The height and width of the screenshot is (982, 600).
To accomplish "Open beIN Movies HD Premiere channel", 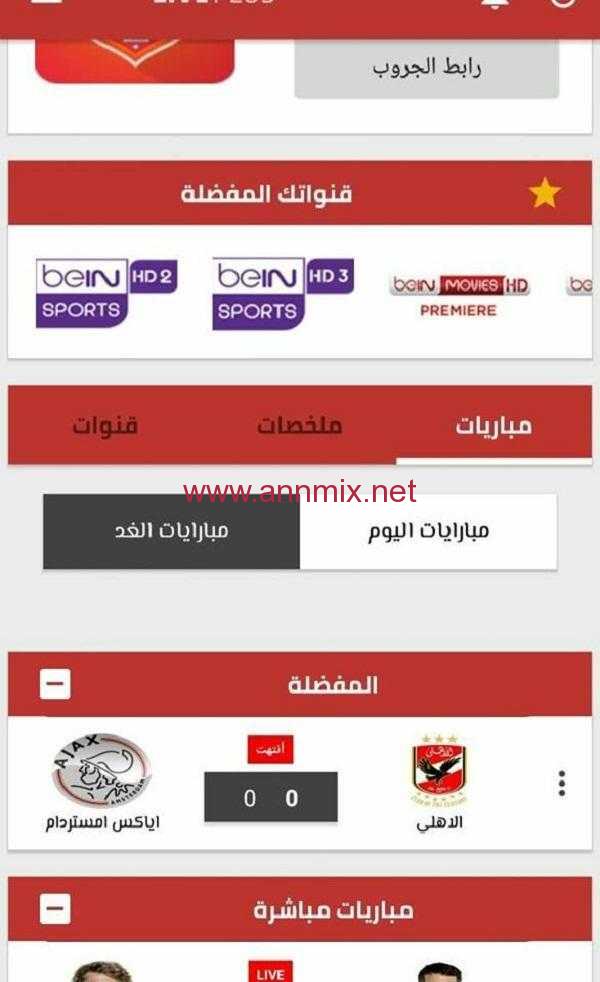I will 459,296.
